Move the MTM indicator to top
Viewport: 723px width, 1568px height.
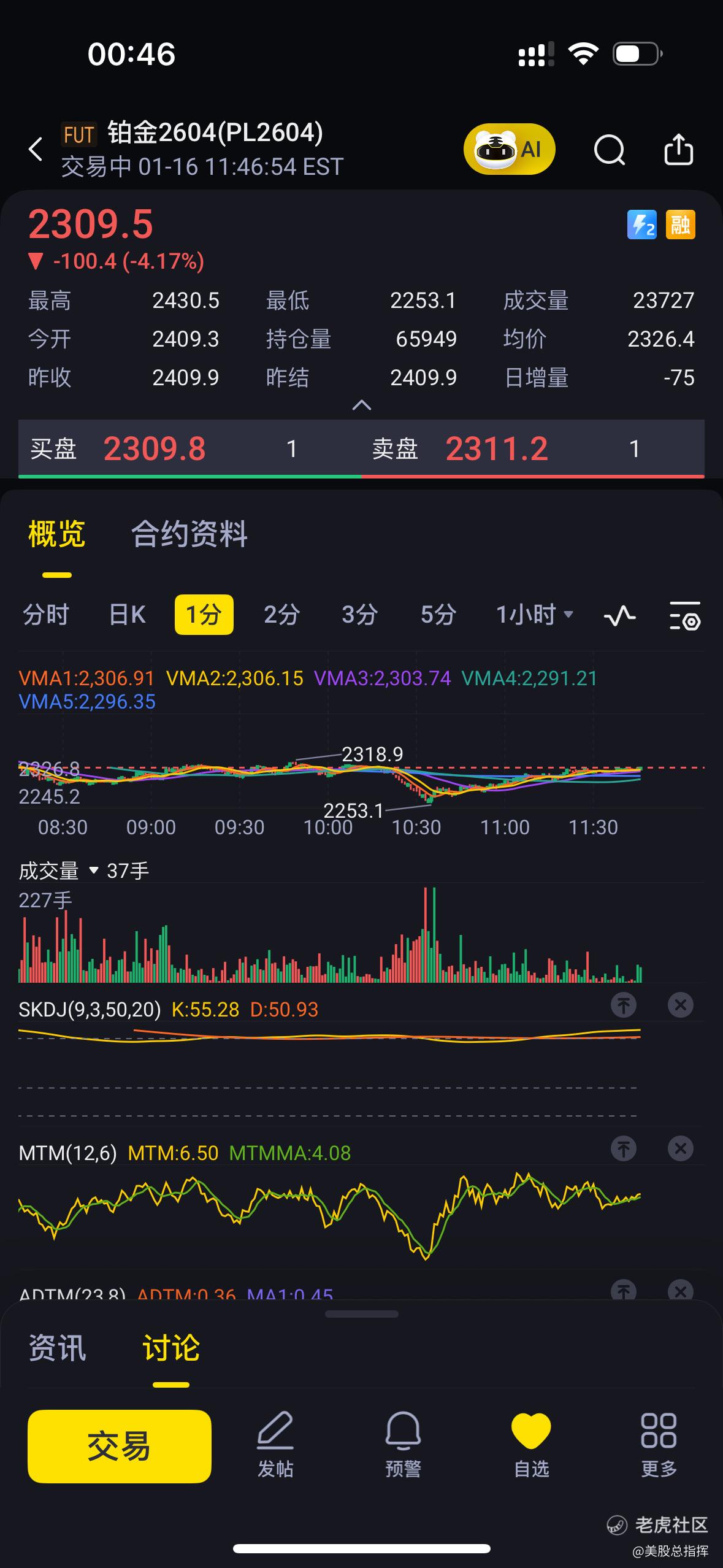(624, 1148)
